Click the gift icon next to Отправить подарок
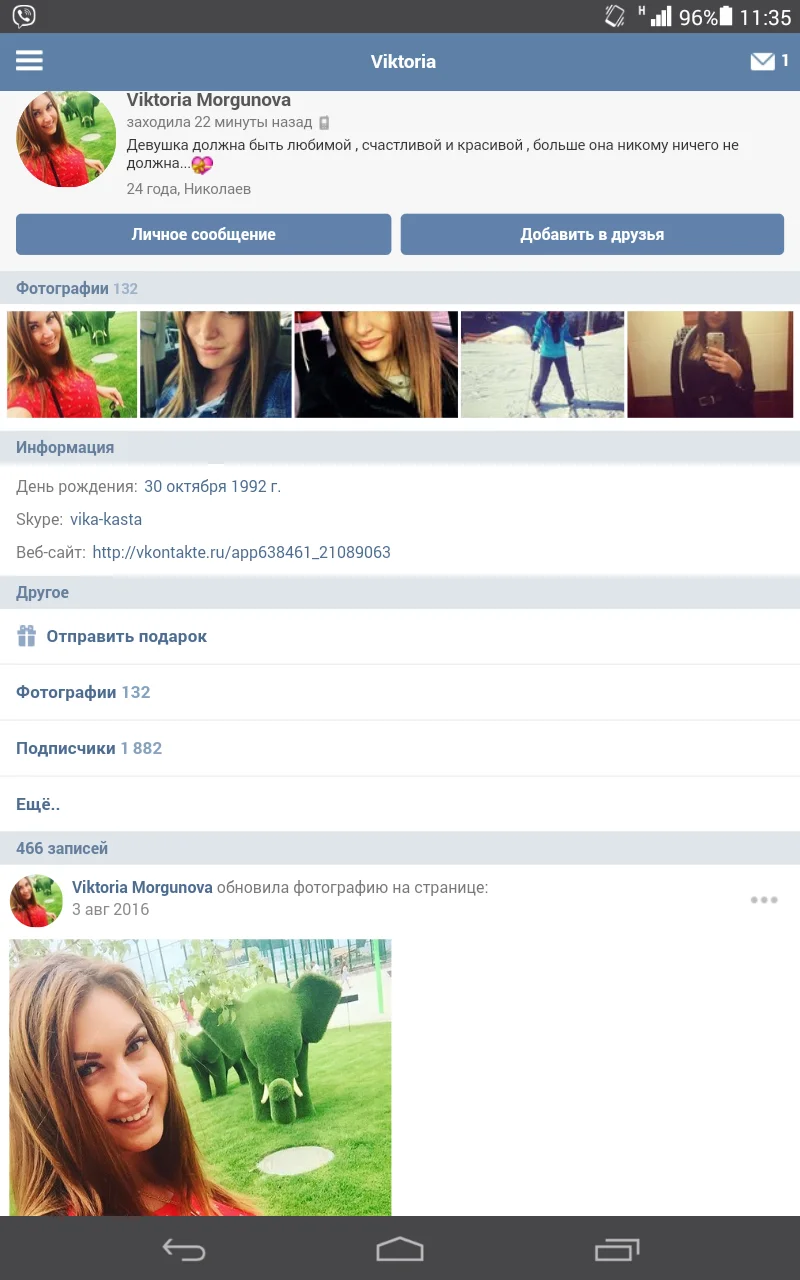 26,636
